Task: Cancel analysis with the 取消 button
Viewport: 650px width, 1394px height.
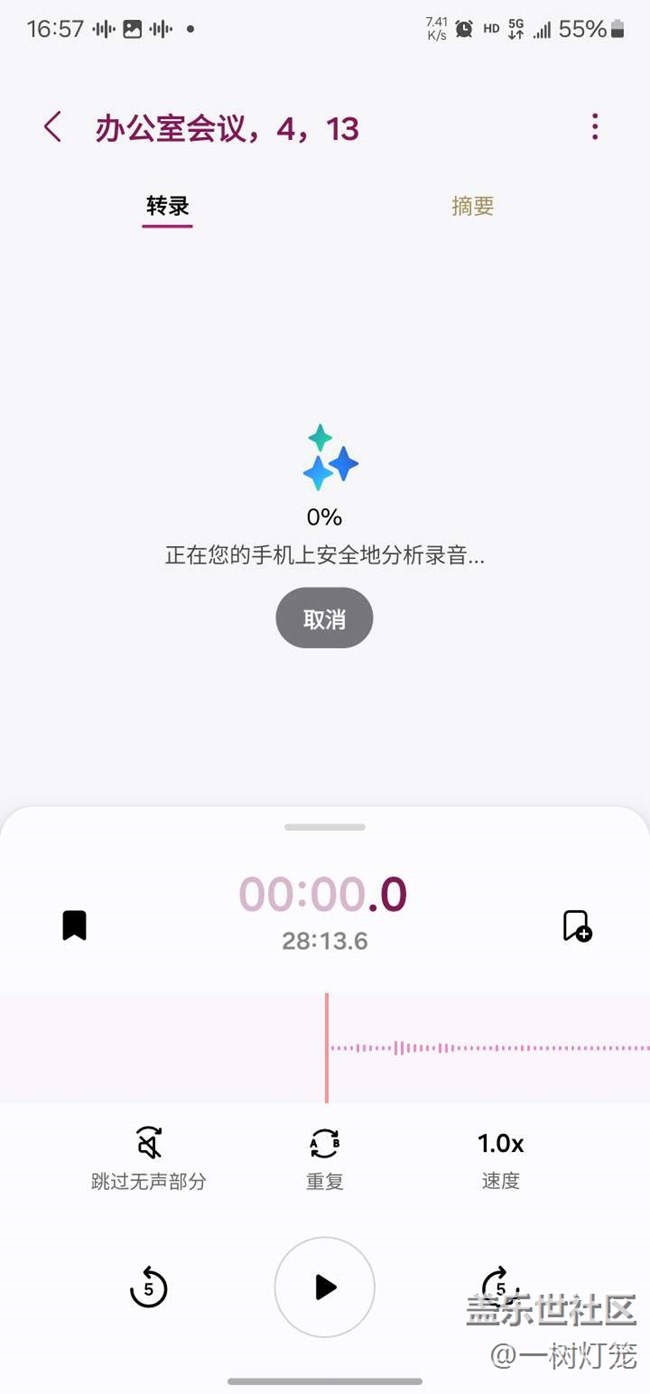Action: tap(324, 618)
